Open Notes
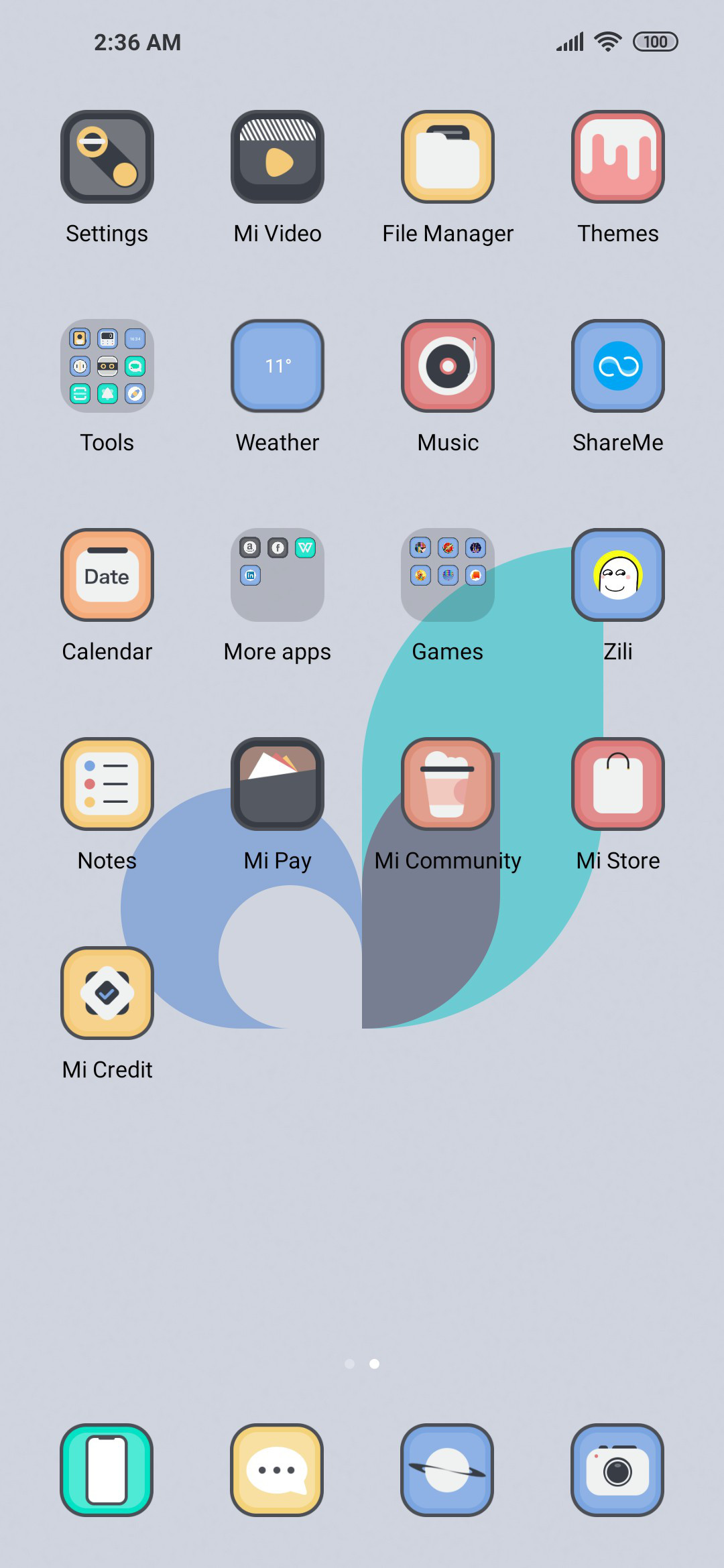This screenshot has height=1568, width=724. coord(107,784)
